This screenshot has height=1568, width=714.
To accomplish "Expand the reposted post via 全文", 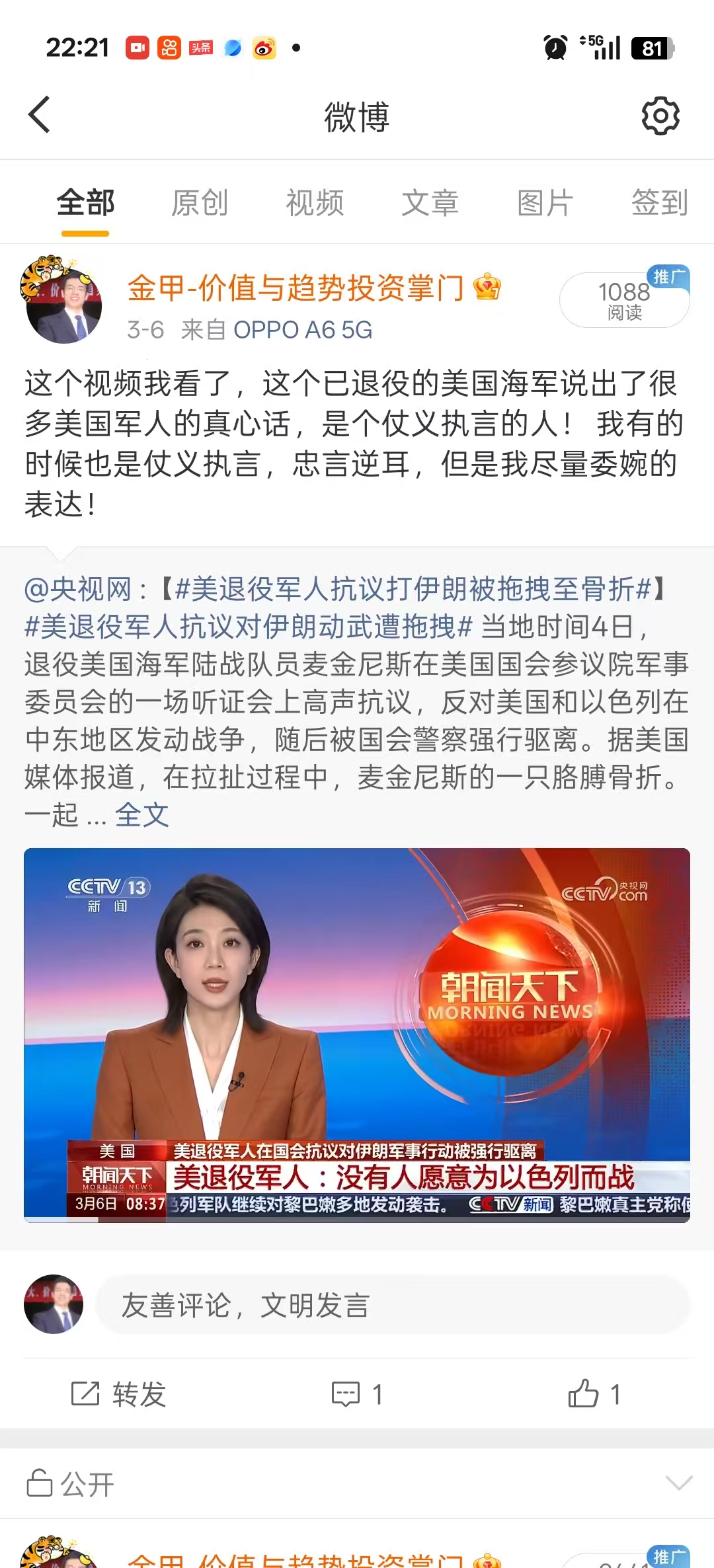I will click(x=142, y=815).
